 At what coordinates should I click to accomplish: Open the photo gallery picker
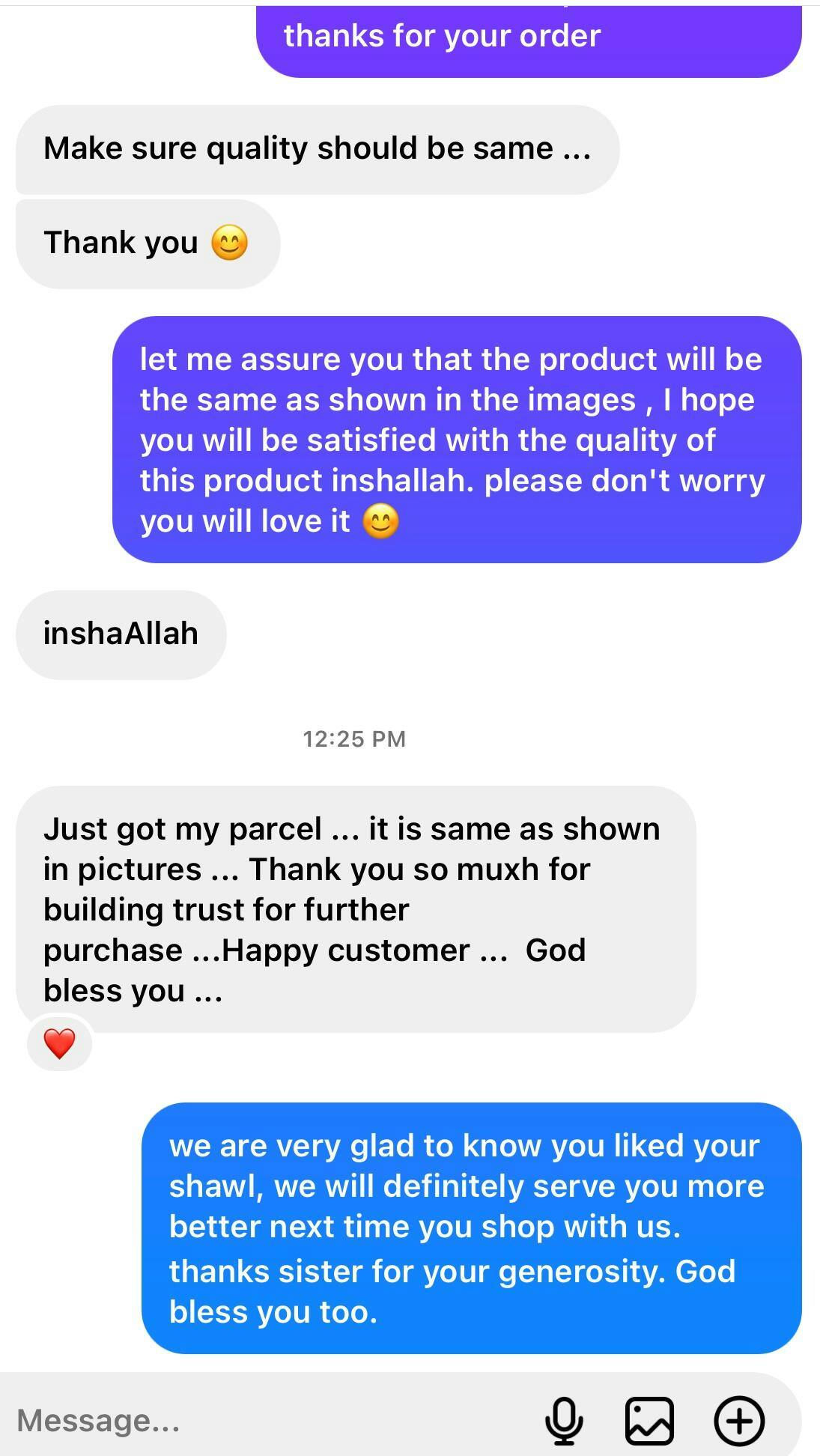(649, 1420)
